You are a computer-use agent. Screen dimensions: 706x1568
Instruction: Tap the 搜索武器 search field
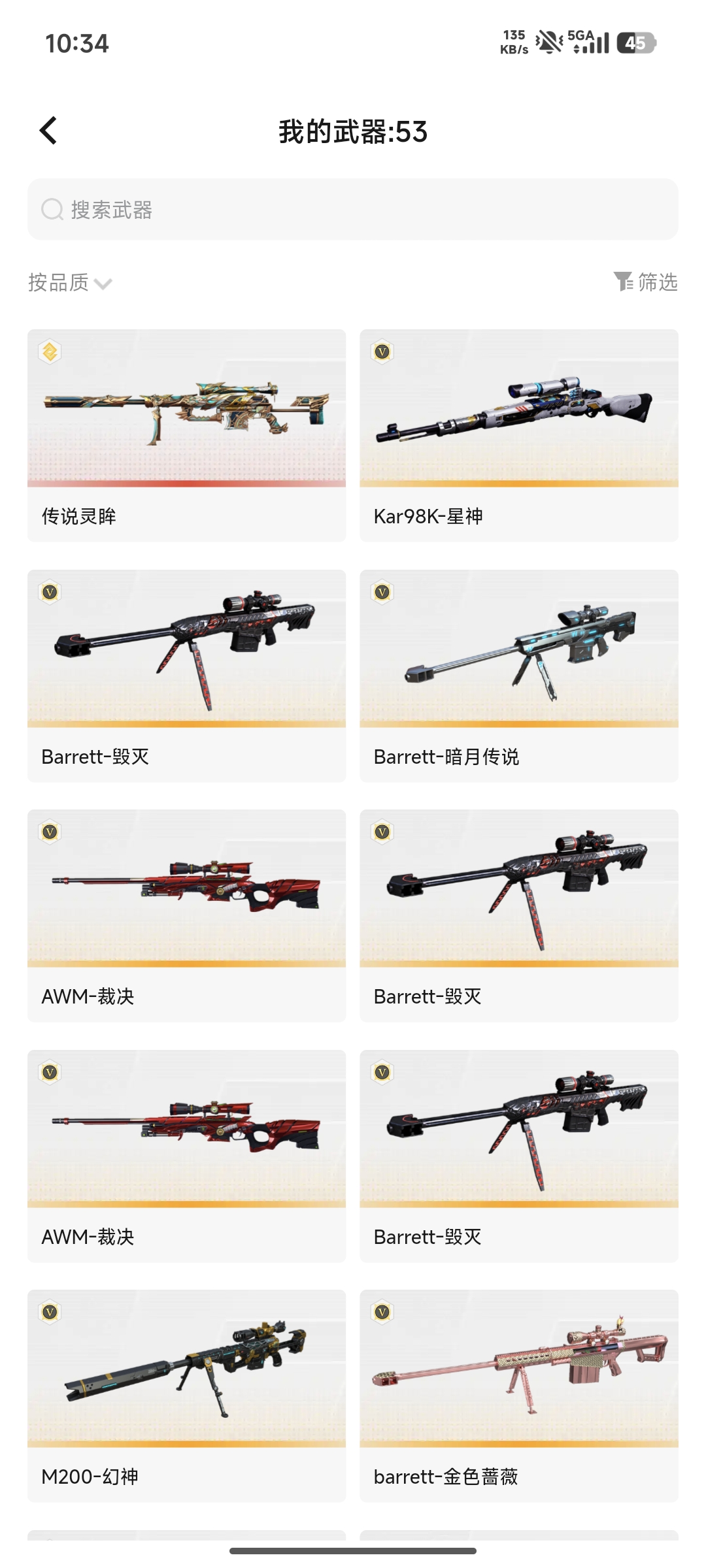click(x=353, y=210)
